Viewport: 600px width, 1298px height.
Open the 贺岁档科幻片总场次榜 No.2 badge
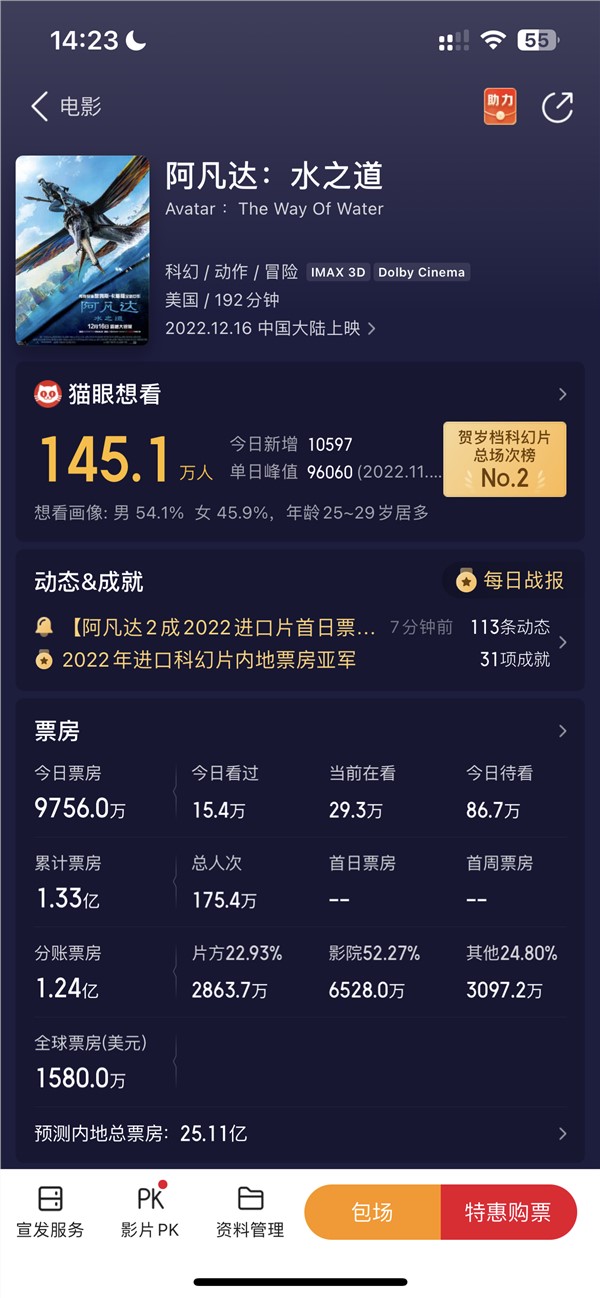[x=504, y=459]
